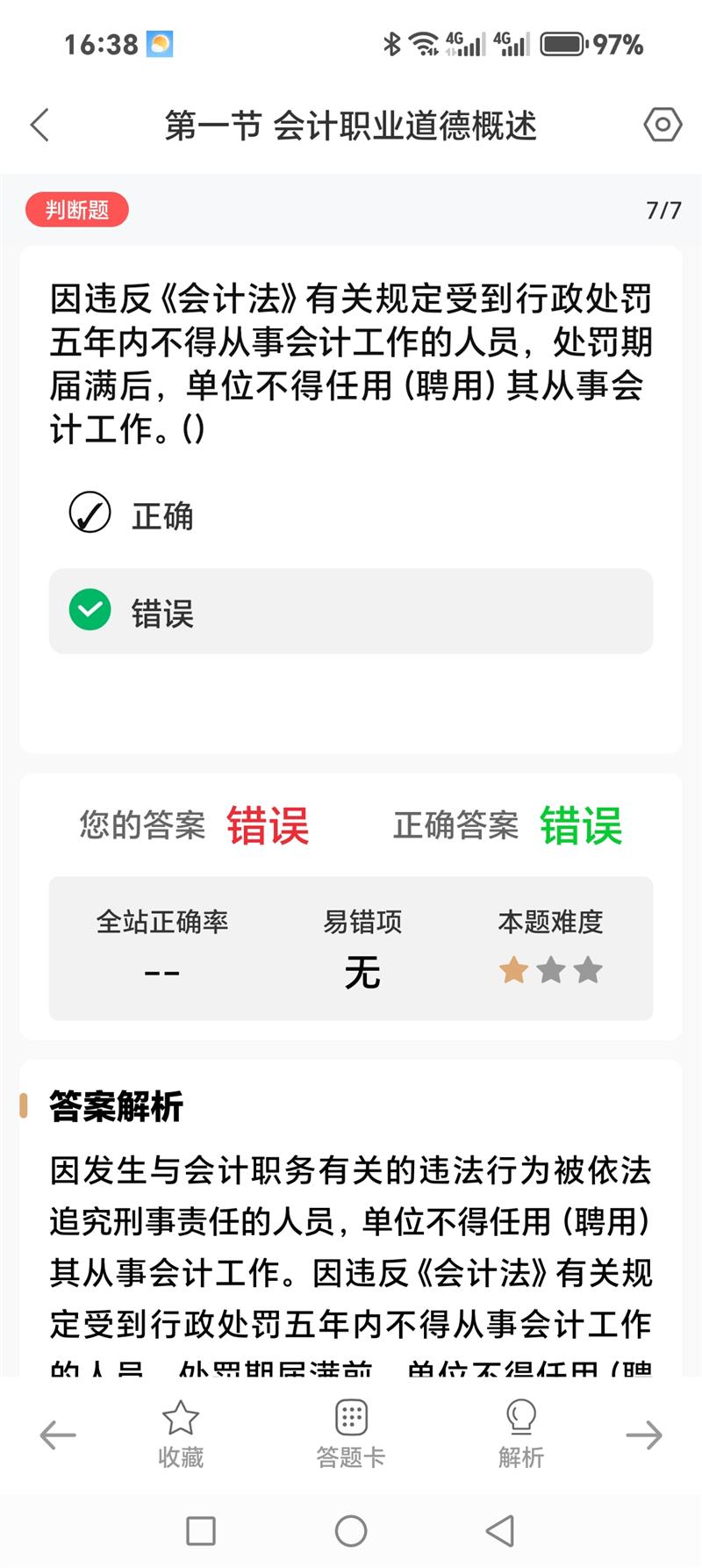This screenshot has width=702, height=1568.
Task: Tap 收藏 to bookmark this question
Action: (x=181, y=1434)
